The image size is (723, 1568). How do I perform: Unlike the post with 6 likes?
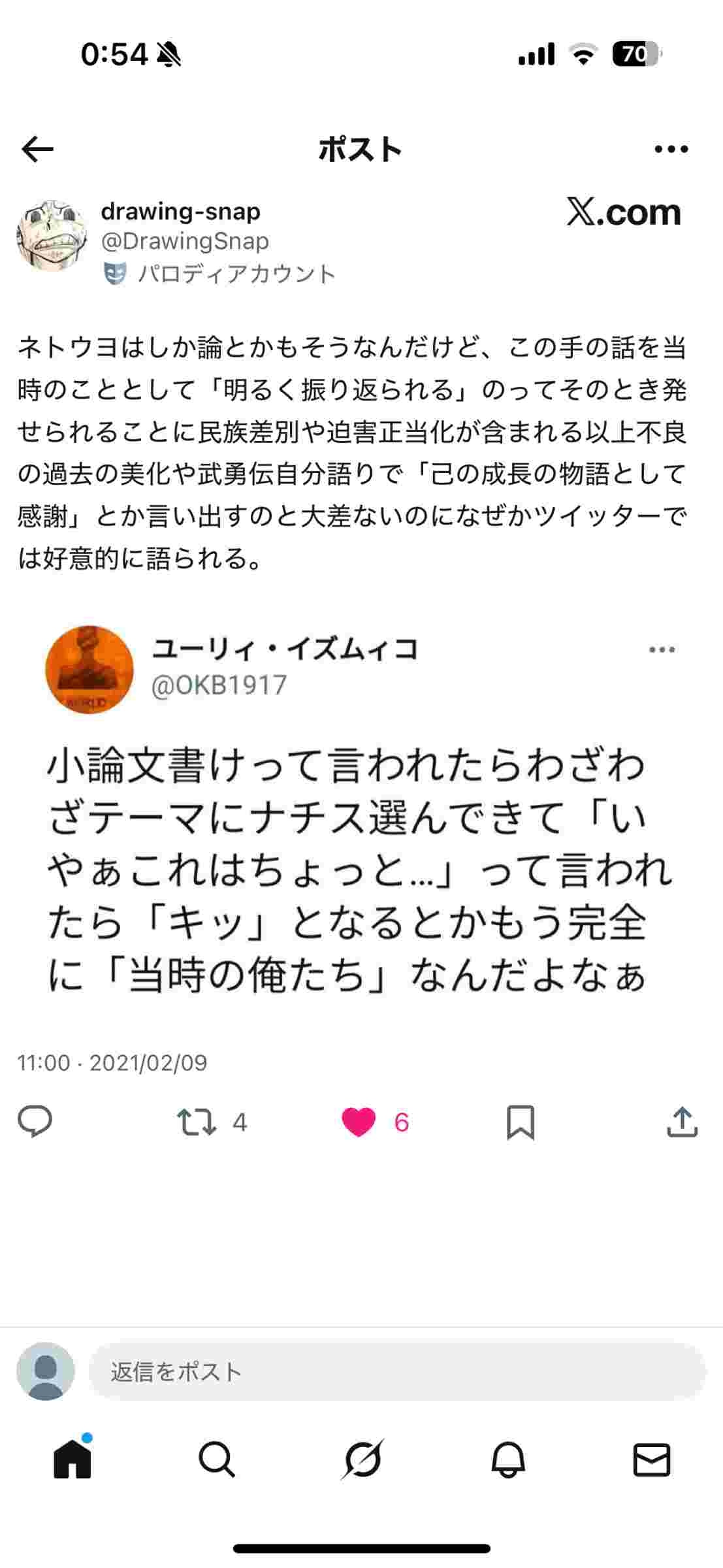[359, 1122]
